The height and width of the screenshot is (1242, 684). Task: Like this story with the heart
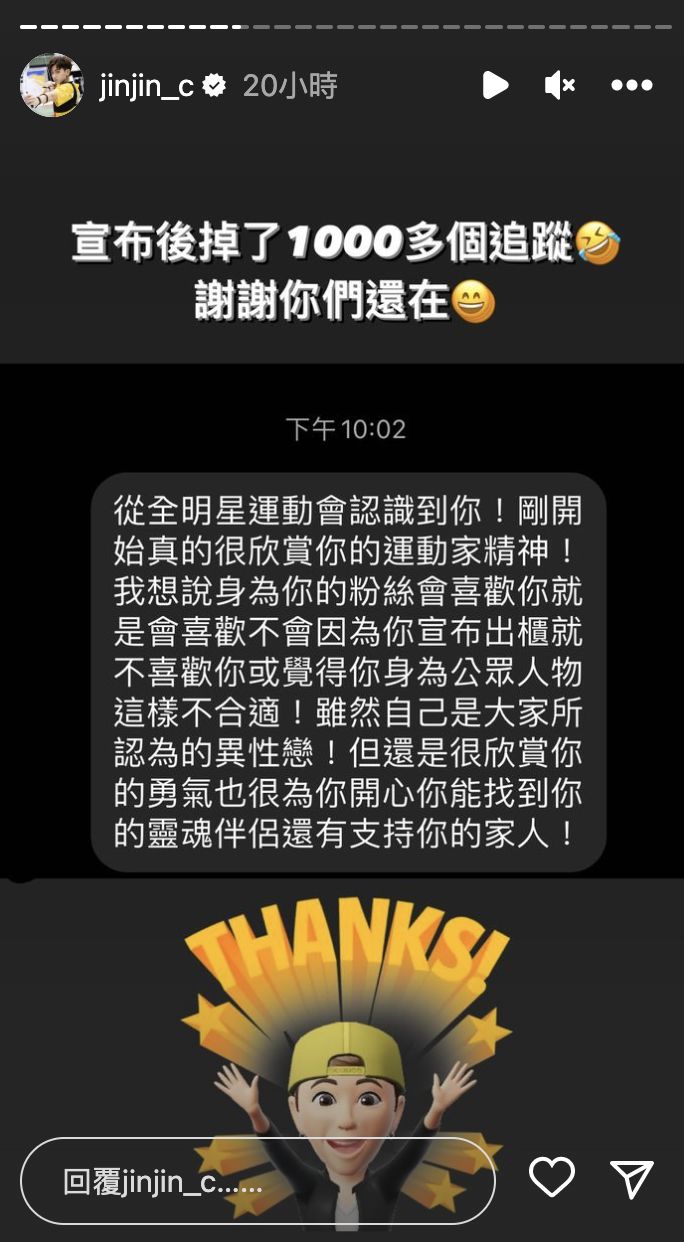tap(552, 1177)
